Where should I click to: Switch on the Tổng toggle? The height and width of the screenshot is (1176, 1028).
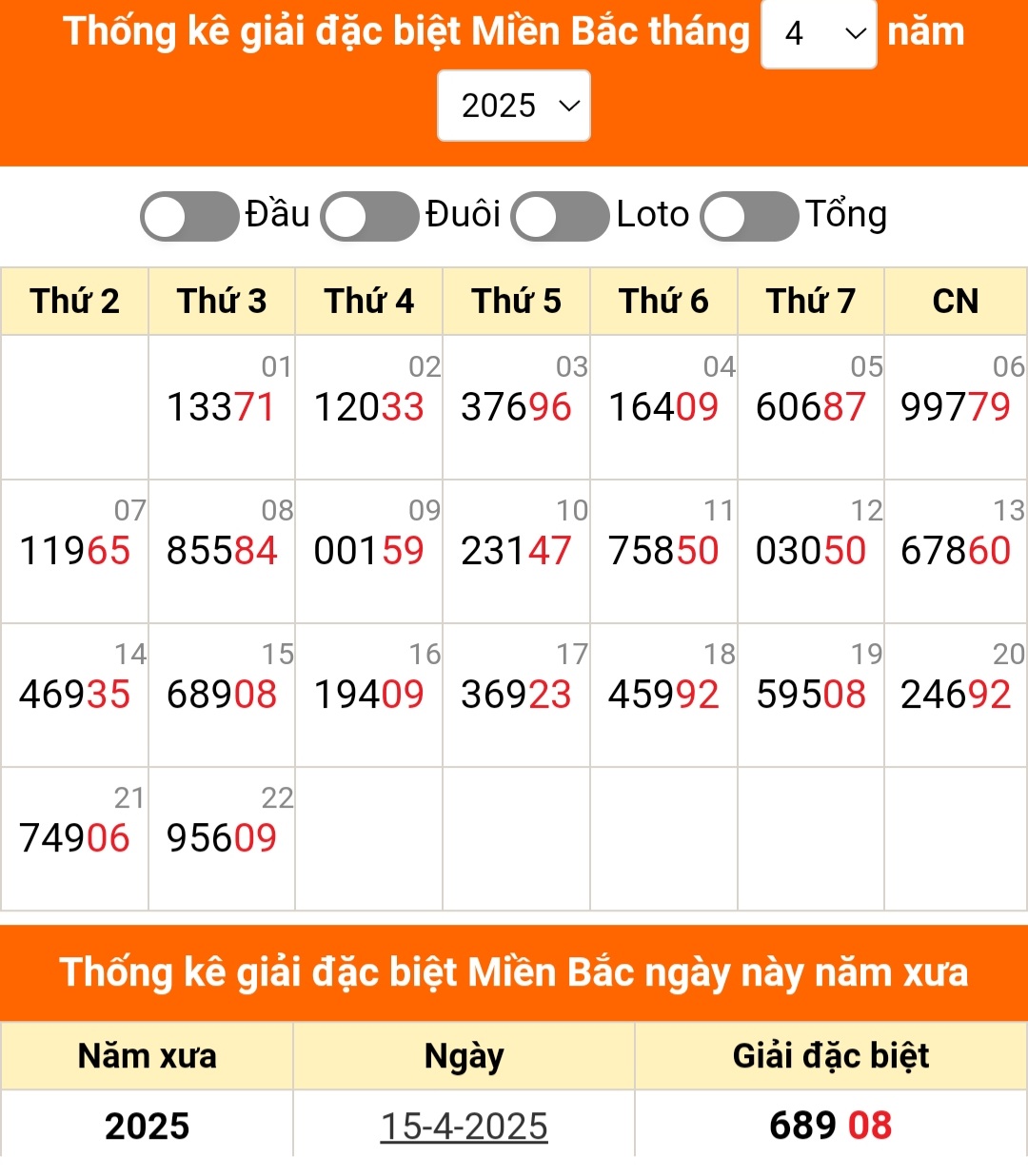[749, 216]
